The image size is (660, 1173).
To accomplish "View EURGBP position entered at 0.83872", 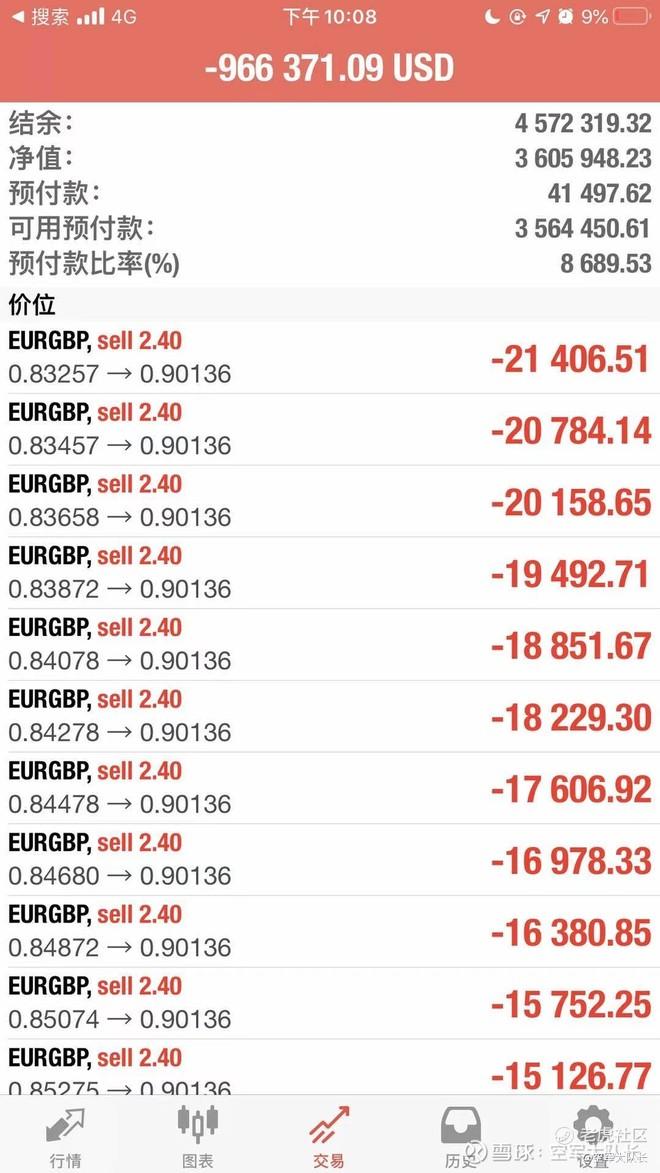I will 330,573.
